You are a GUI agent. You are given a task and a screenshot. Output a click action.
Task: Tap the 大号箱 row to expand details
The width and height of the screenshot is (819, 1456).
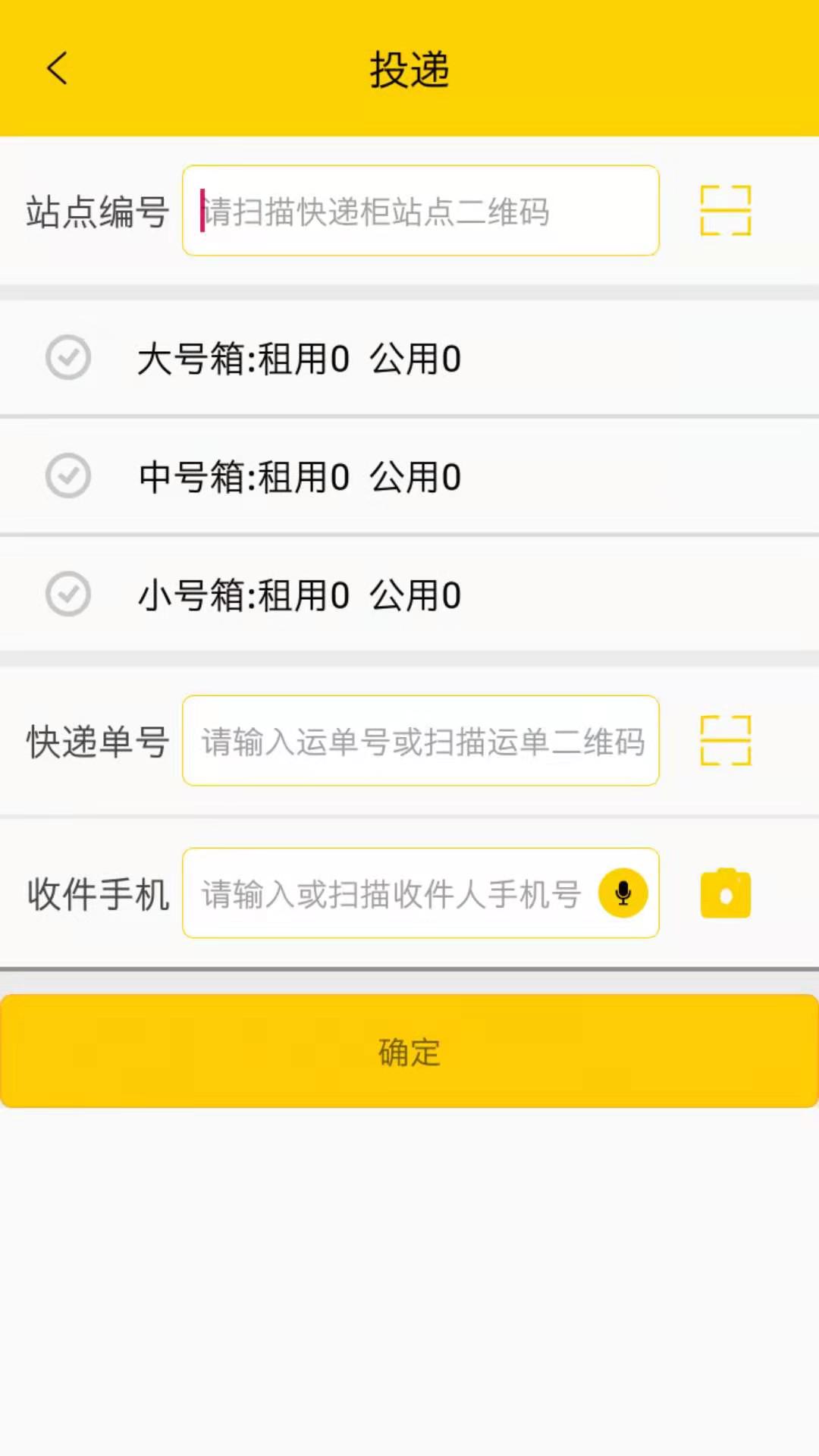[300, 356]
